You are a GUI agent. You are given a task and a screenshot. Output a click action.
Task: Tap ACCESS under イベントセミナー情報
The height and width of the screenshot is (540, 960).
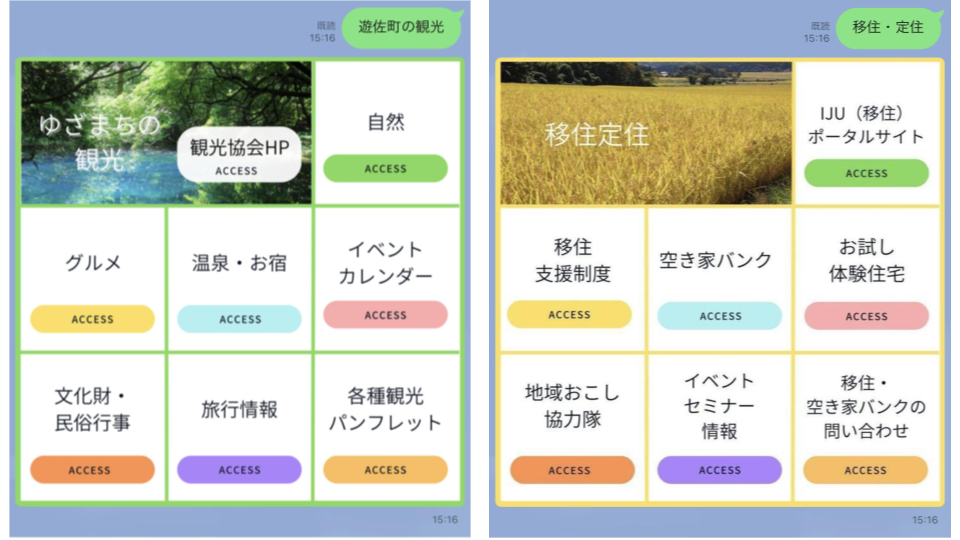pos(720,470)
